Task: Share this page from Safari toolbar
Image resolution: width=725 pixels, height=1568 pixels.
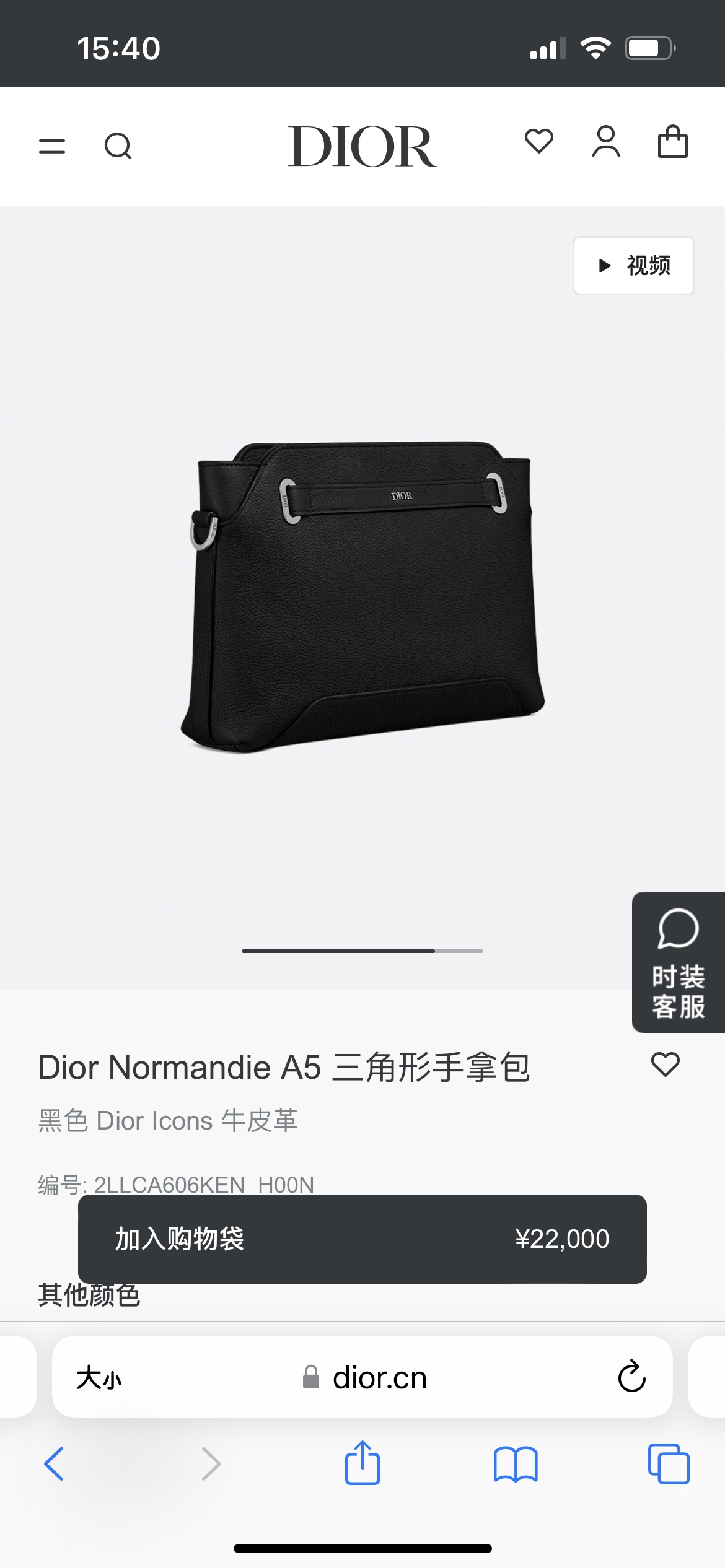Action: 362,1463
